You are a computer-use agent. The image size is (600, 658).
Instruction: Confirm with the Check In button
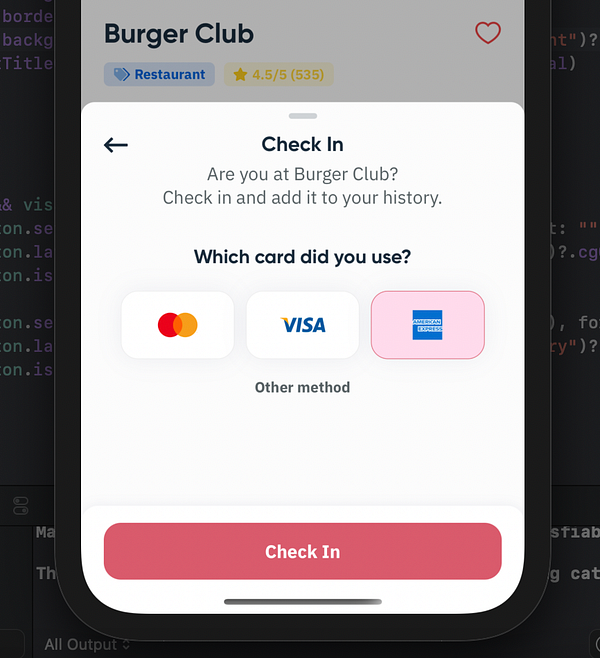(x=302, y=551)
